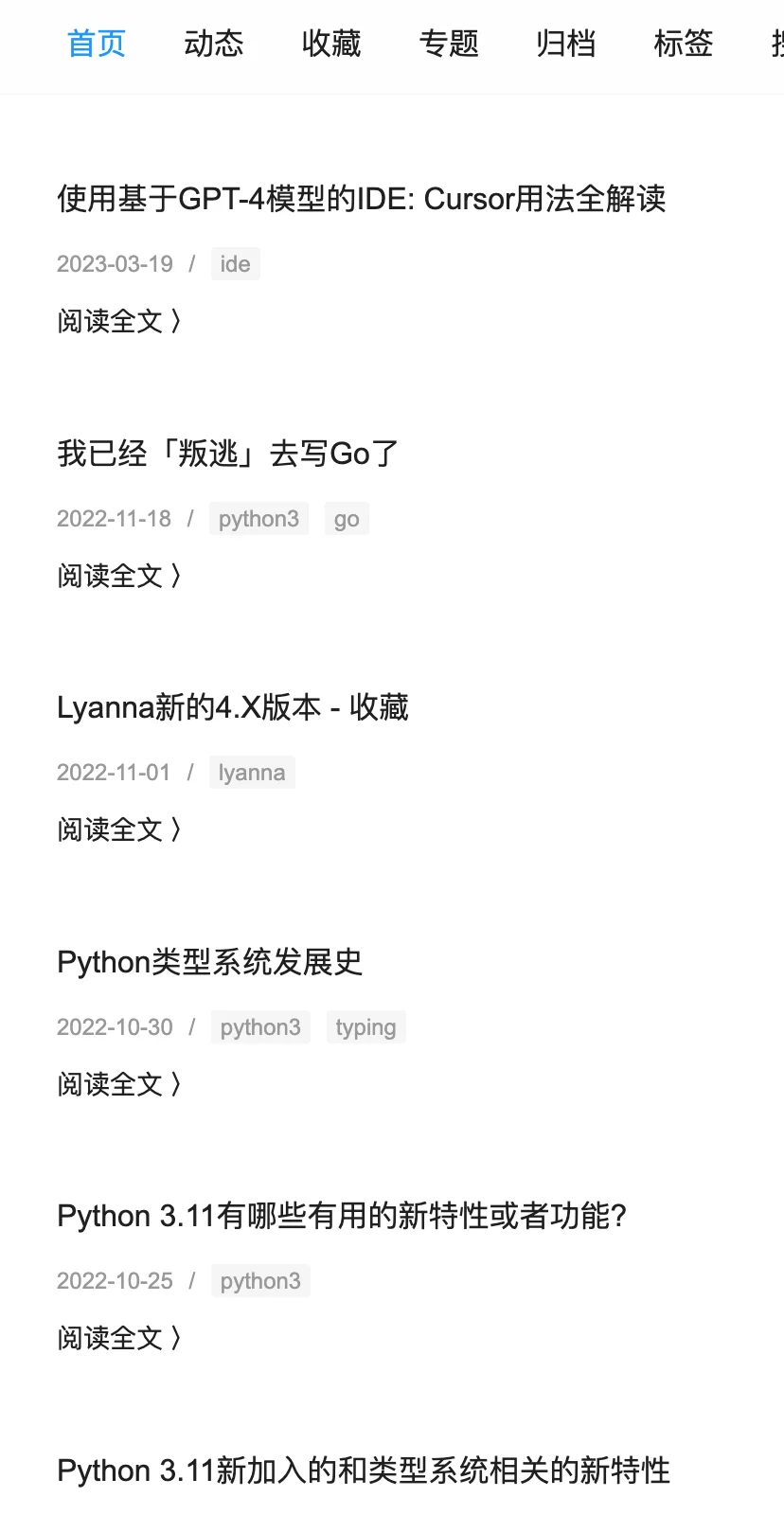784x1515 pixels.
Task: Tap the python3 tag under the 2022-10-25 post
Action: (260, 1281)
